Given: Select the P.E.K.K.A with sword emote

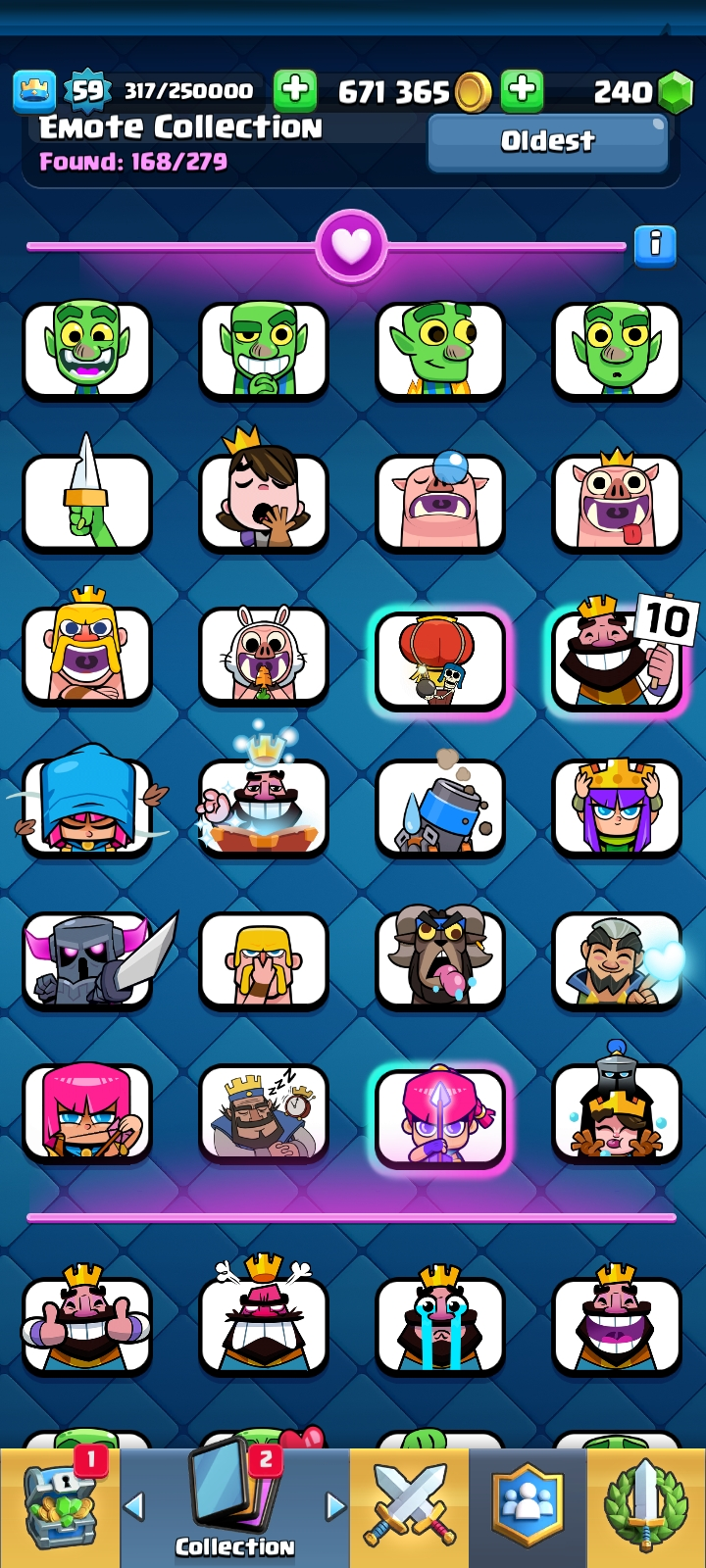Looking at the screenshot, I should [87, 960].
